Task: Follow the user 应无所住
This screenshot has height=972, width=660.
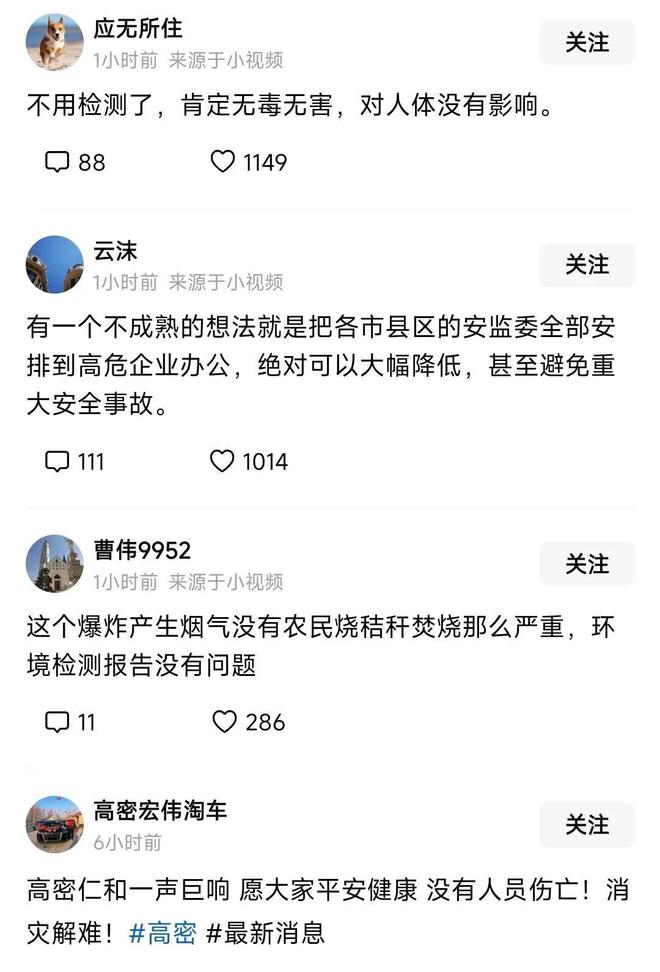Action: pos(587,42)
